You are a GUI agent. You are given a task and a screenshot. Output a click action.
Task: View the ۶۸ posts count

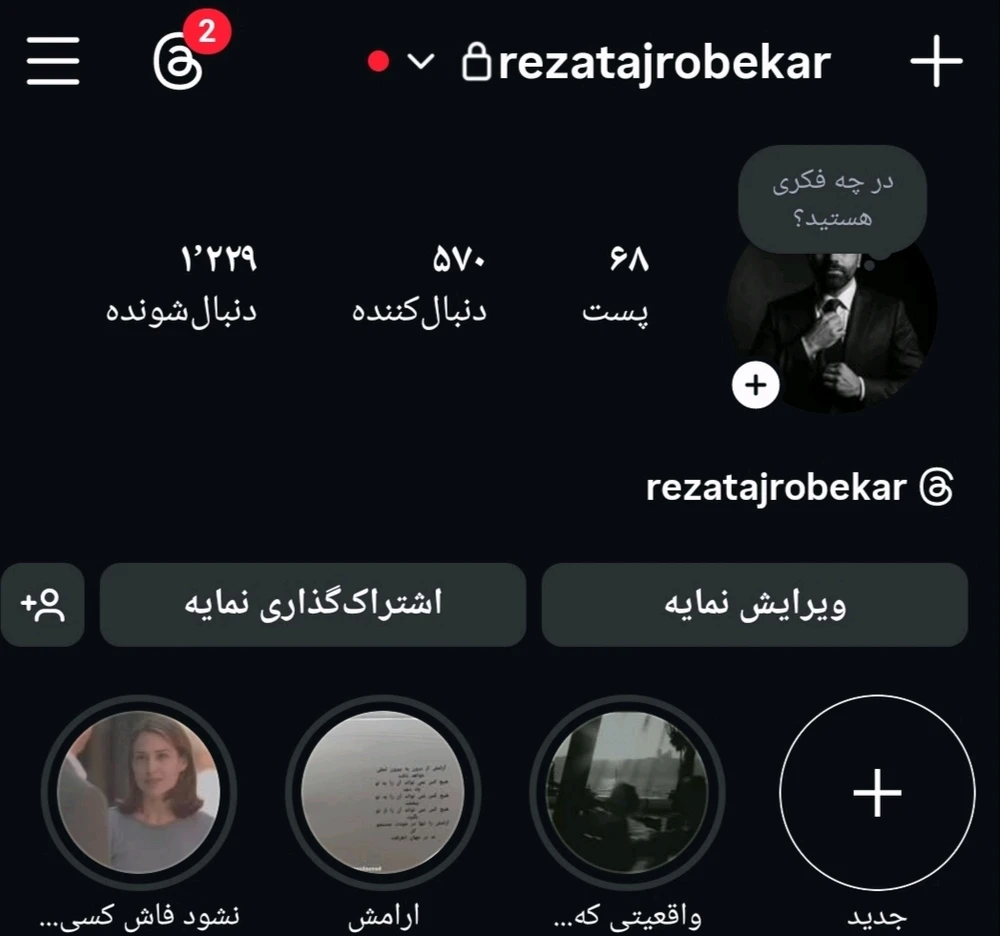click(x=616, y=284)
